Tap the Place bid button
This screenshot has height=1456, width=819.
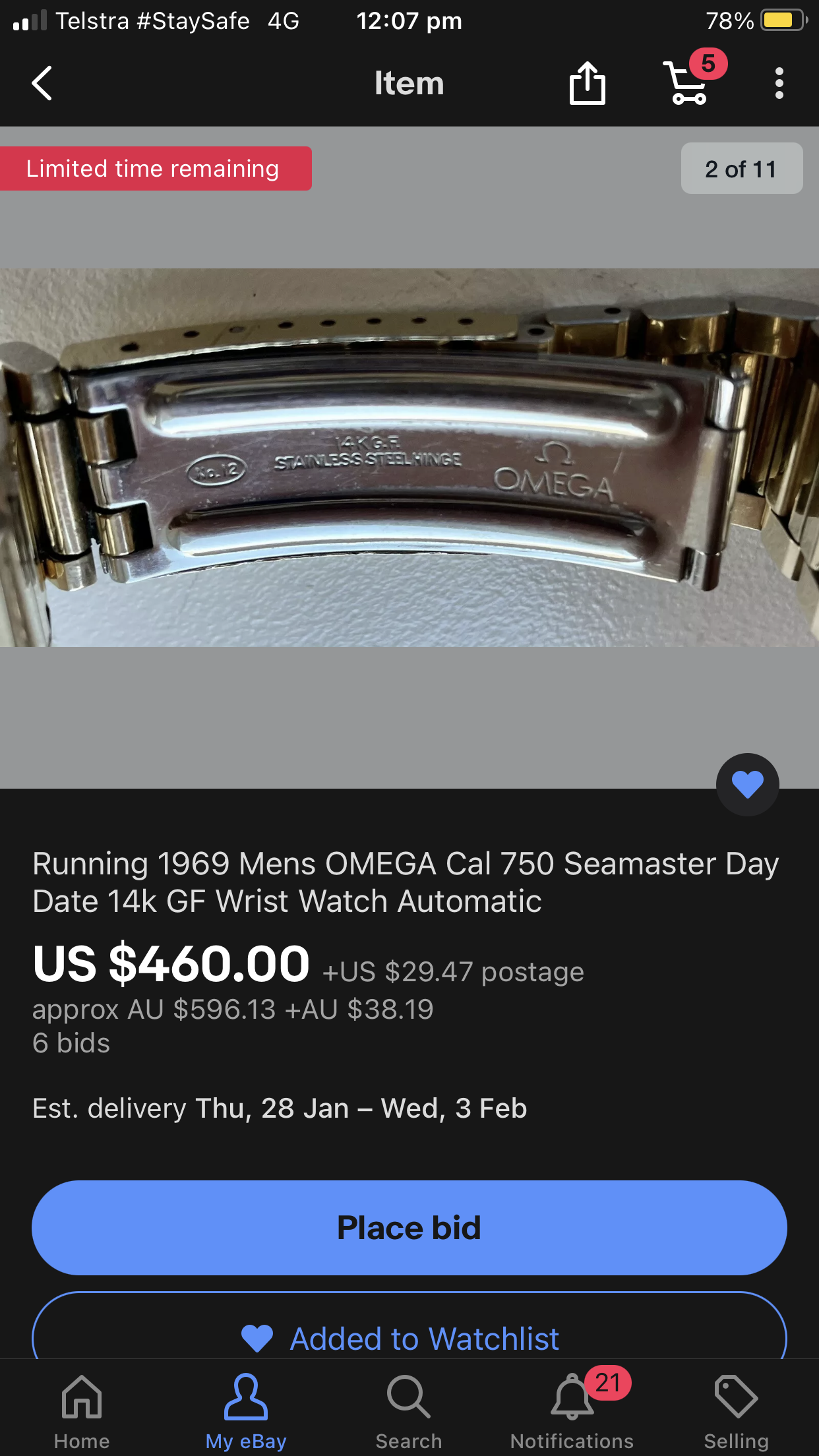point(409,1227)
